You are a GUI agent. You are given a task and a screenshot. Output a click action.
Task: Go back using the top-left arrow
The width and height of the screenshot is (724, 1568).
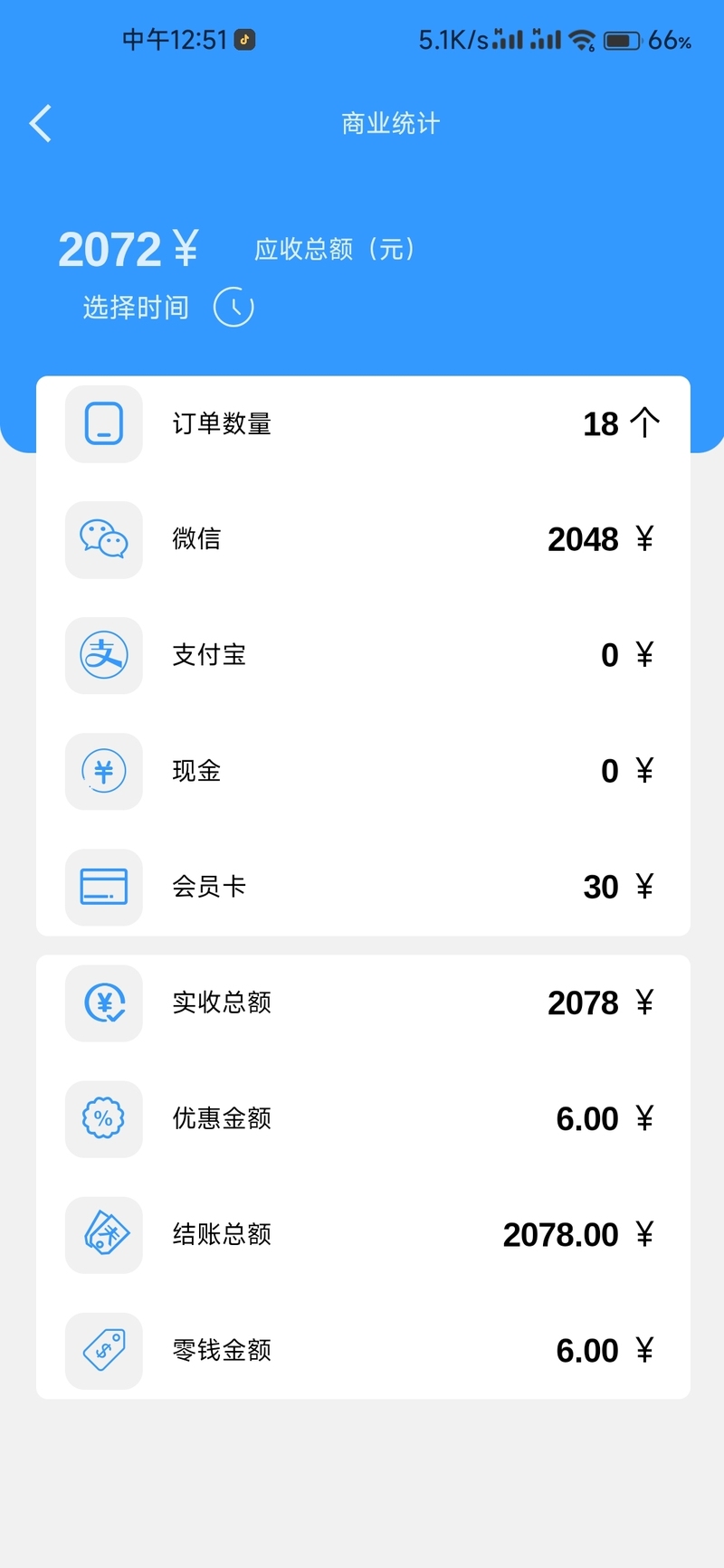pos(41,123)
